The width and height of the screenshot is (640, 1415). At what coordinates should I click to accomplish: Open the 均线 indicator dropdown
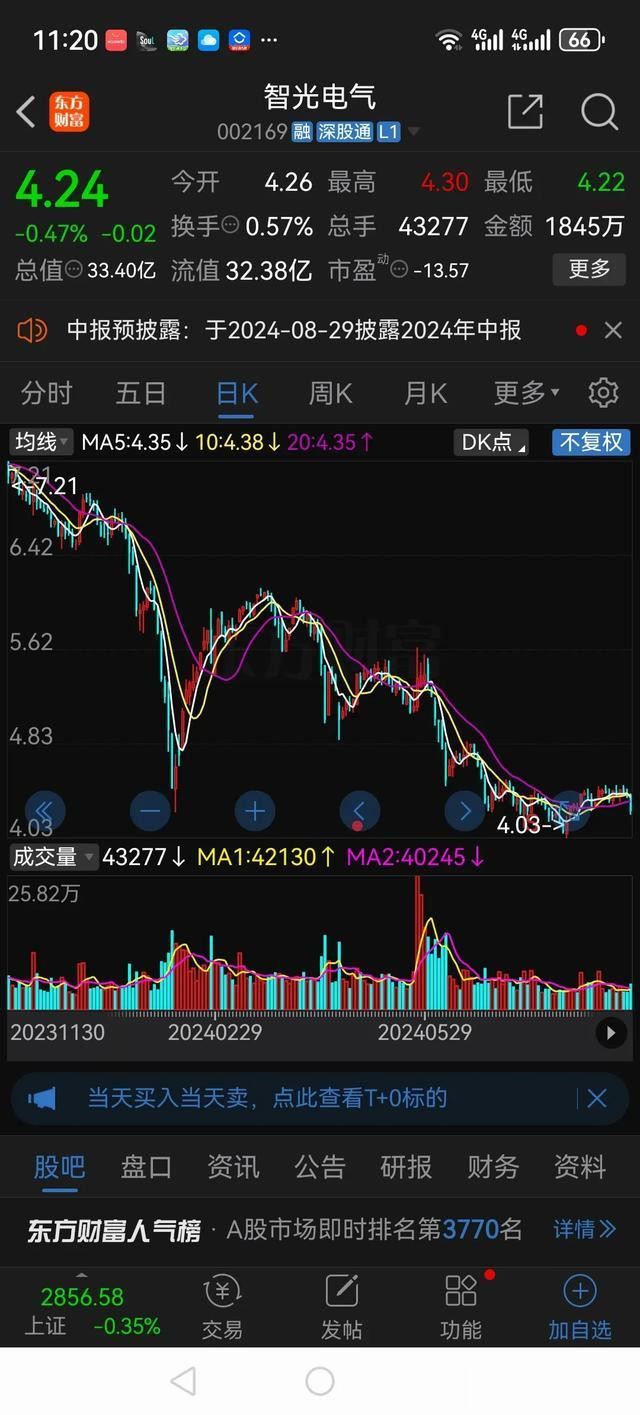41,442
